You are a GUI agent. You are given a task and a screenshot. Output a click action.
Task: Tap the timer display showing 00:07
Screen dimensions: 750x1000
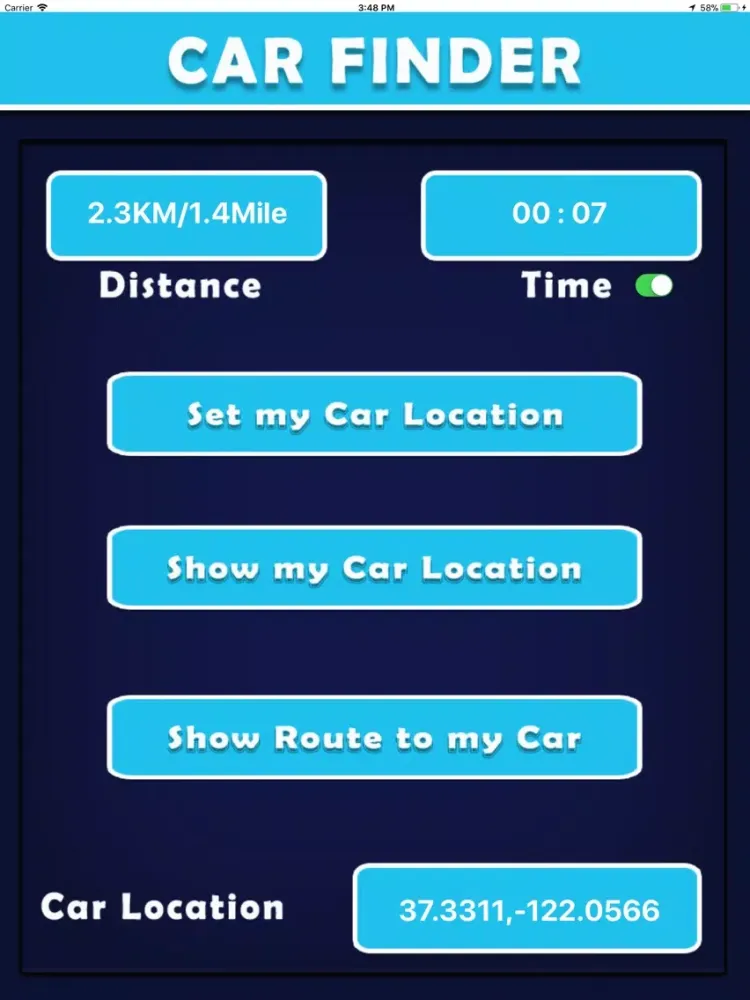click(562, 215)
